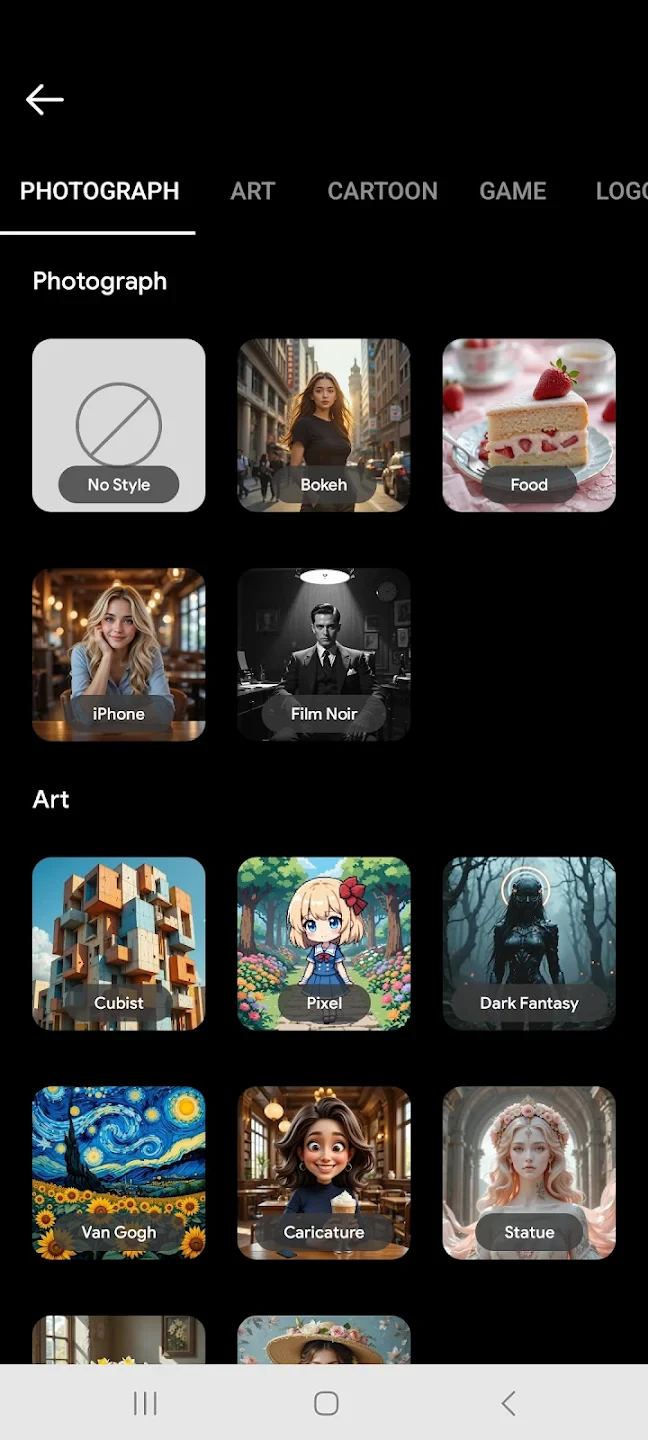Select the PHOTOGRAPH tab

(x=99, y=191)
